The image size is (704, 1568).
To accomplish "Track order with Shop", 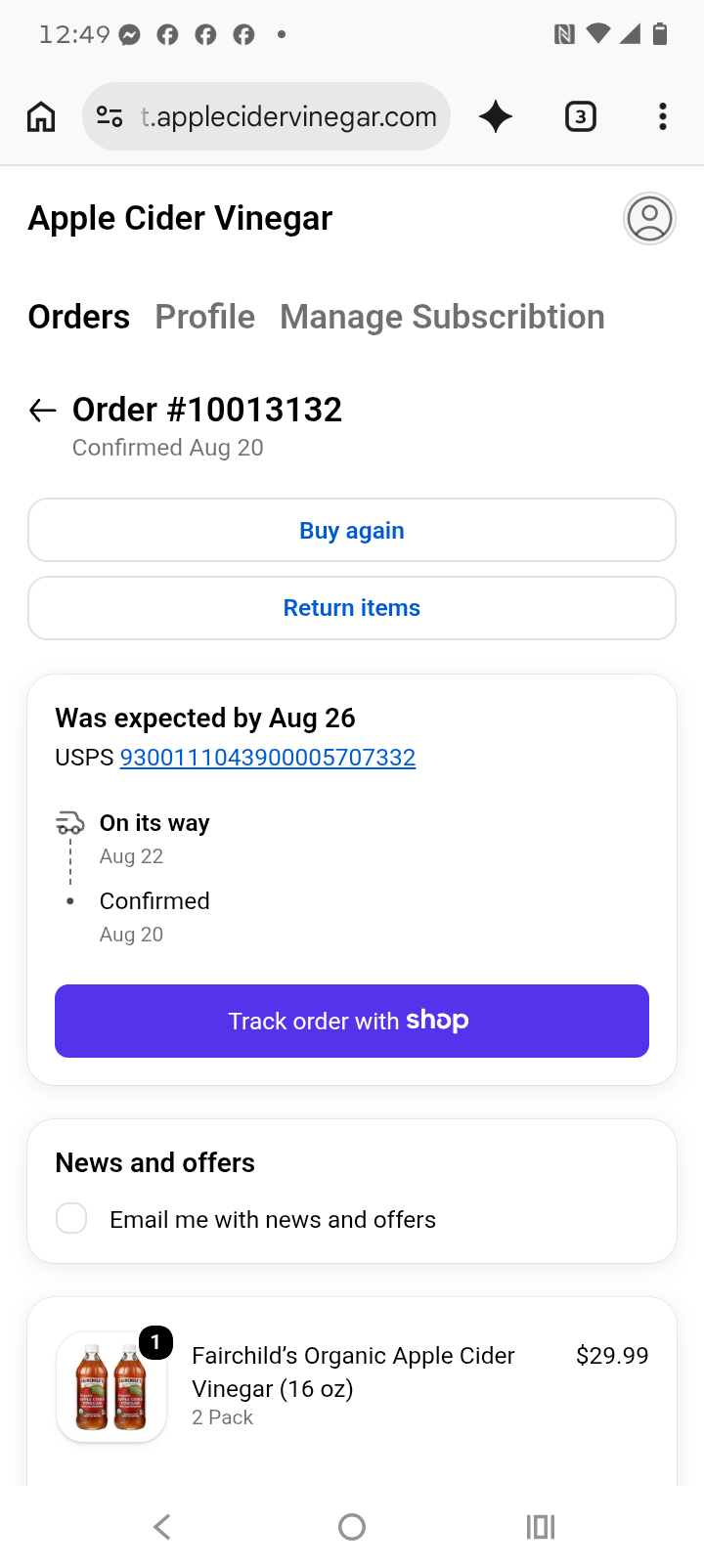I will (x=352, y=1021).
